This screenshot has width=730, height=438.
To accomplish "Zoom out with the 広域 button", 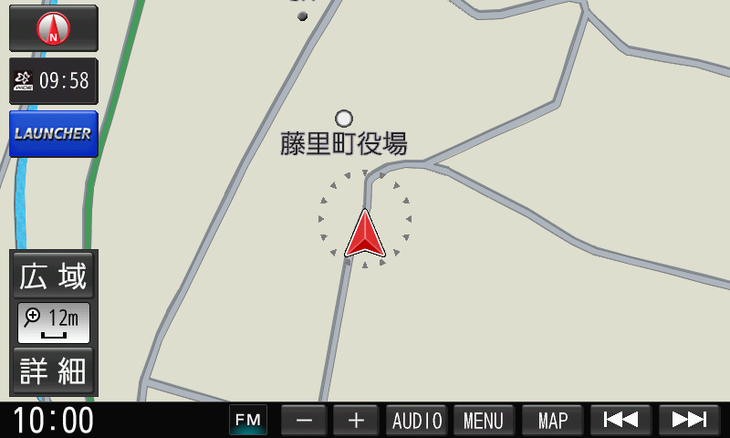I will (54, 275).
